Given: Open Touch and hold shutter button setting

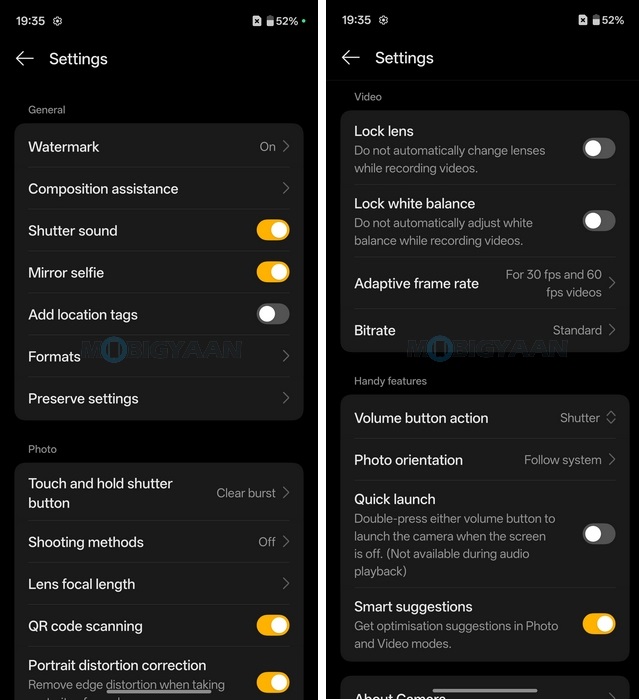Looking at the screenshot, I should (158, 493).
